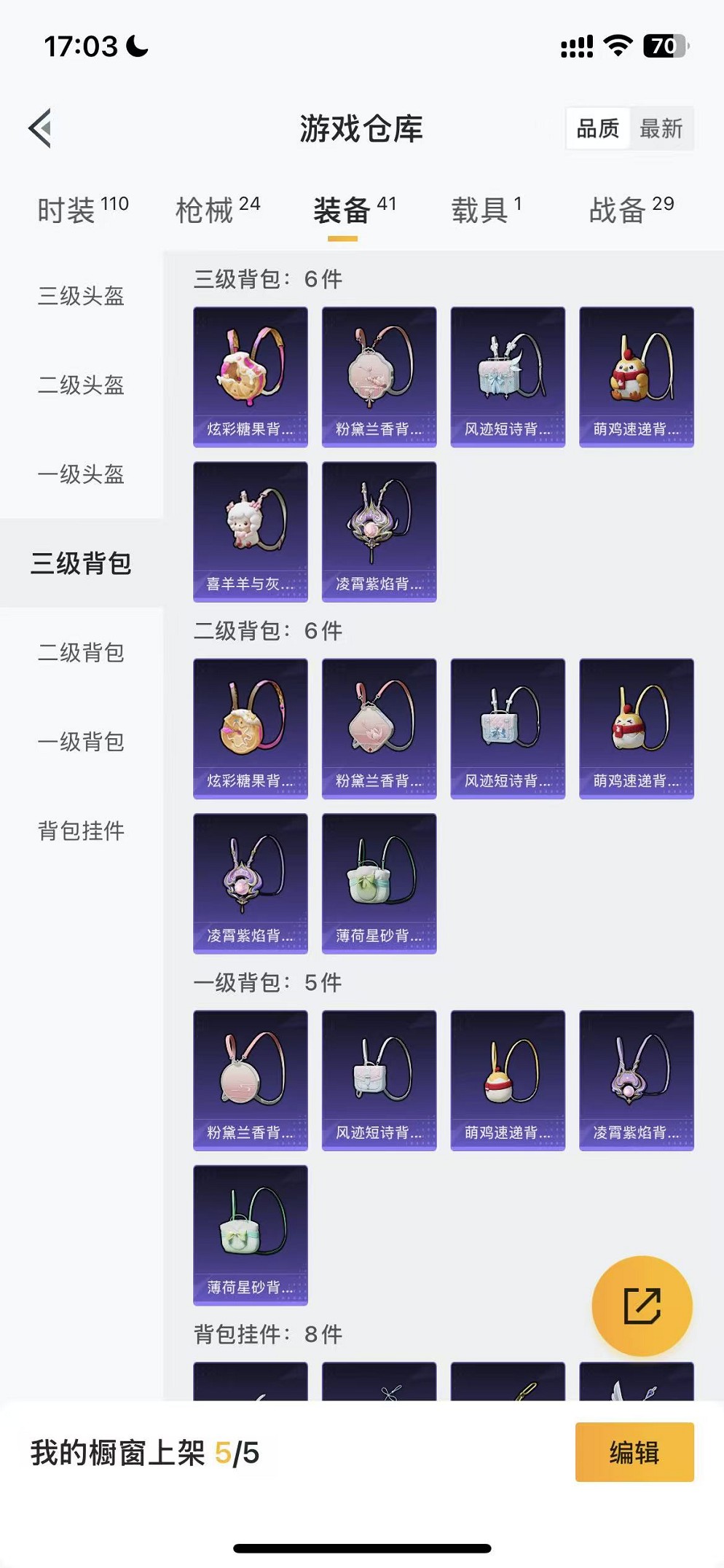Screen dimensions: 724x1568
Task: Tap the orange share floating button
Action: pos(642,1306)
